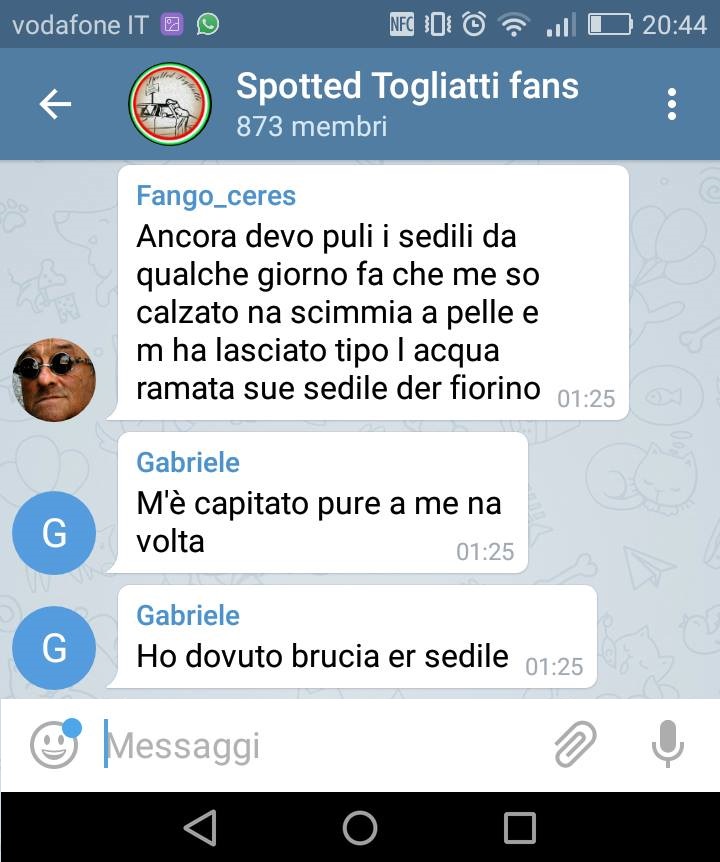Screen dimensions: 720x862
Task: Focus the Messaggi text field
Action: point(320,745)
